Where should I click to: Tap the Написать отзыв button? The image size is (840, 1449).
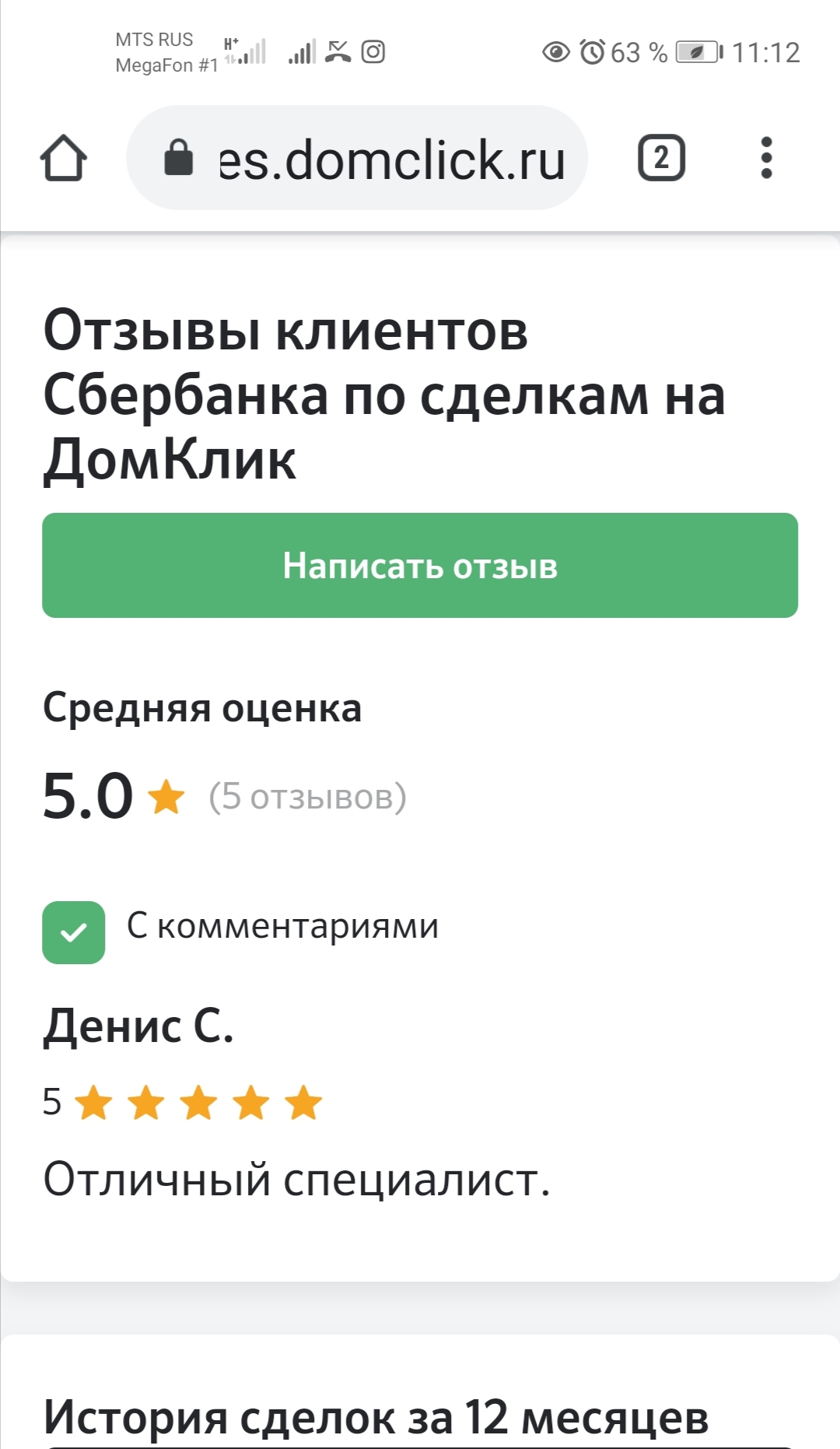coord(420,565)
